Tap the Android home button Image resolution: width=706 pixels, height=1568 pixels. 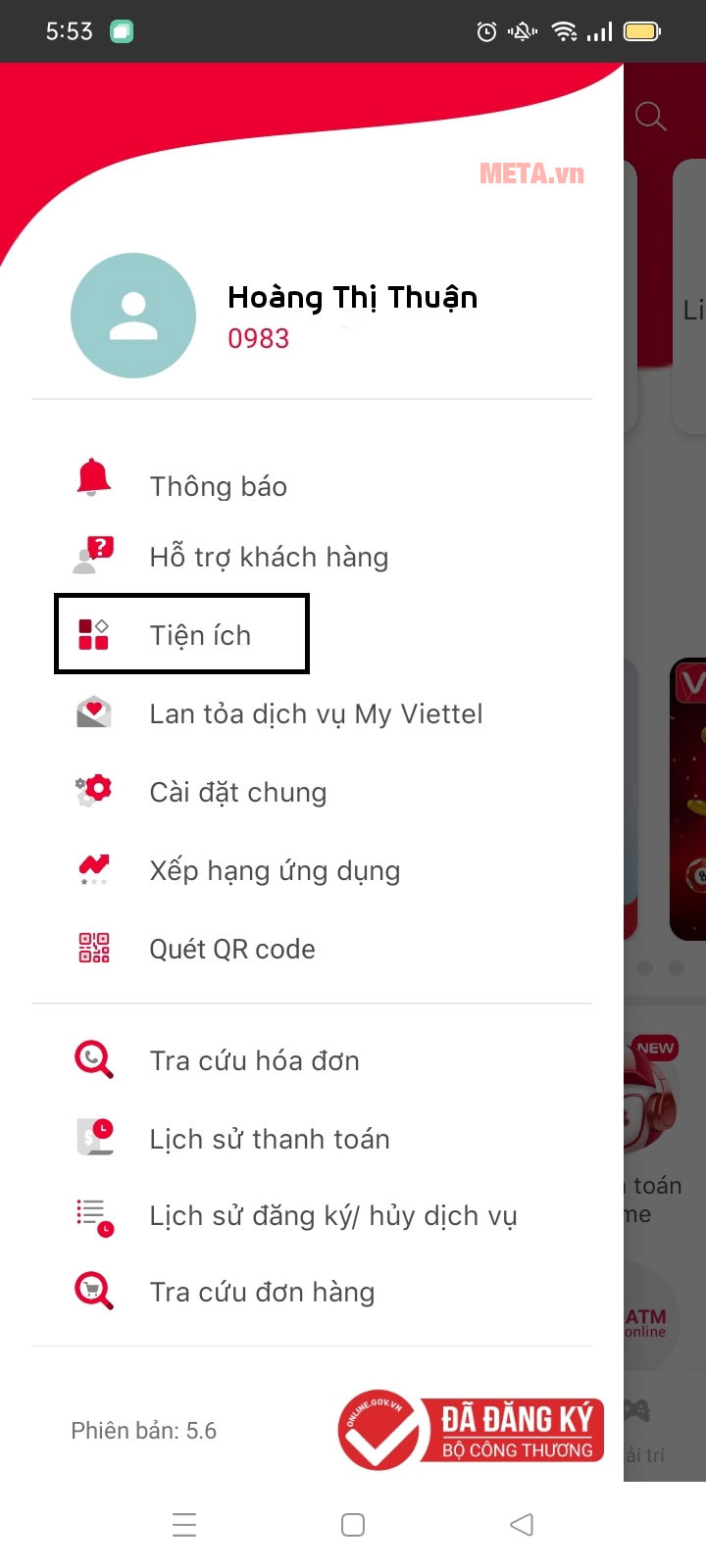click(x=352, y=1524)
